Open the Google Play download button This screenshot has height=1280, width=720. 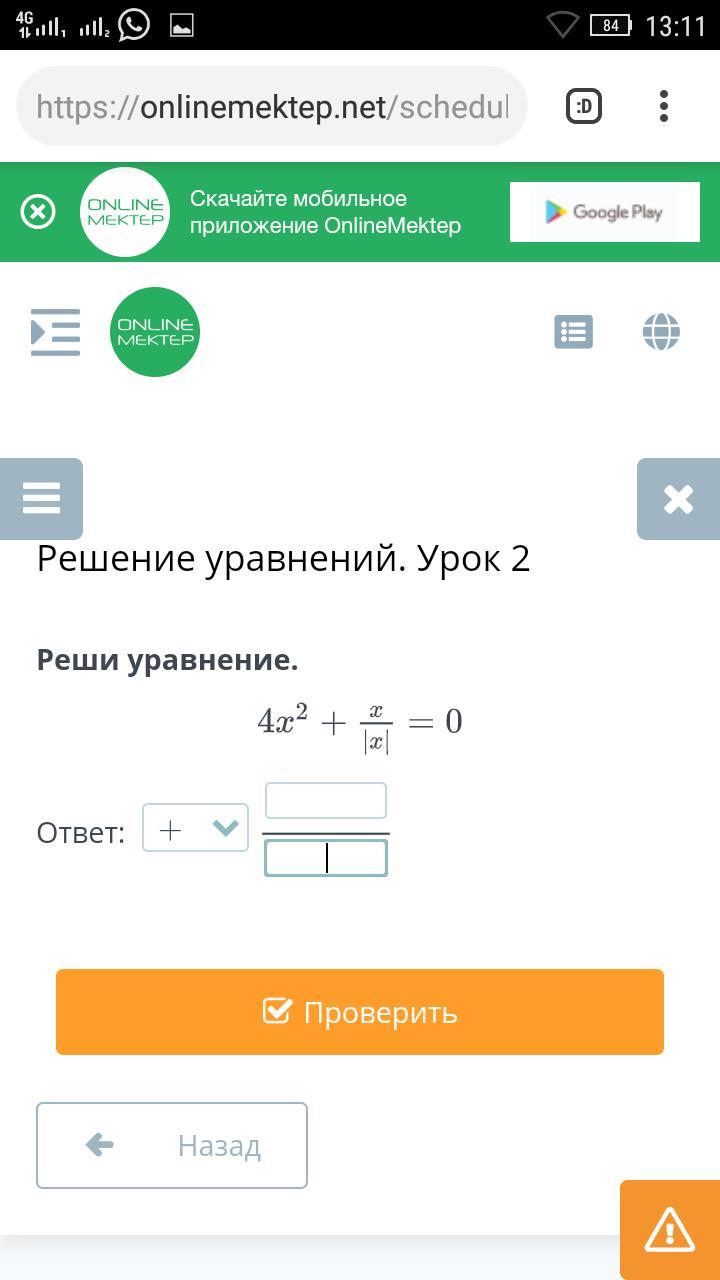coord(604,212)
